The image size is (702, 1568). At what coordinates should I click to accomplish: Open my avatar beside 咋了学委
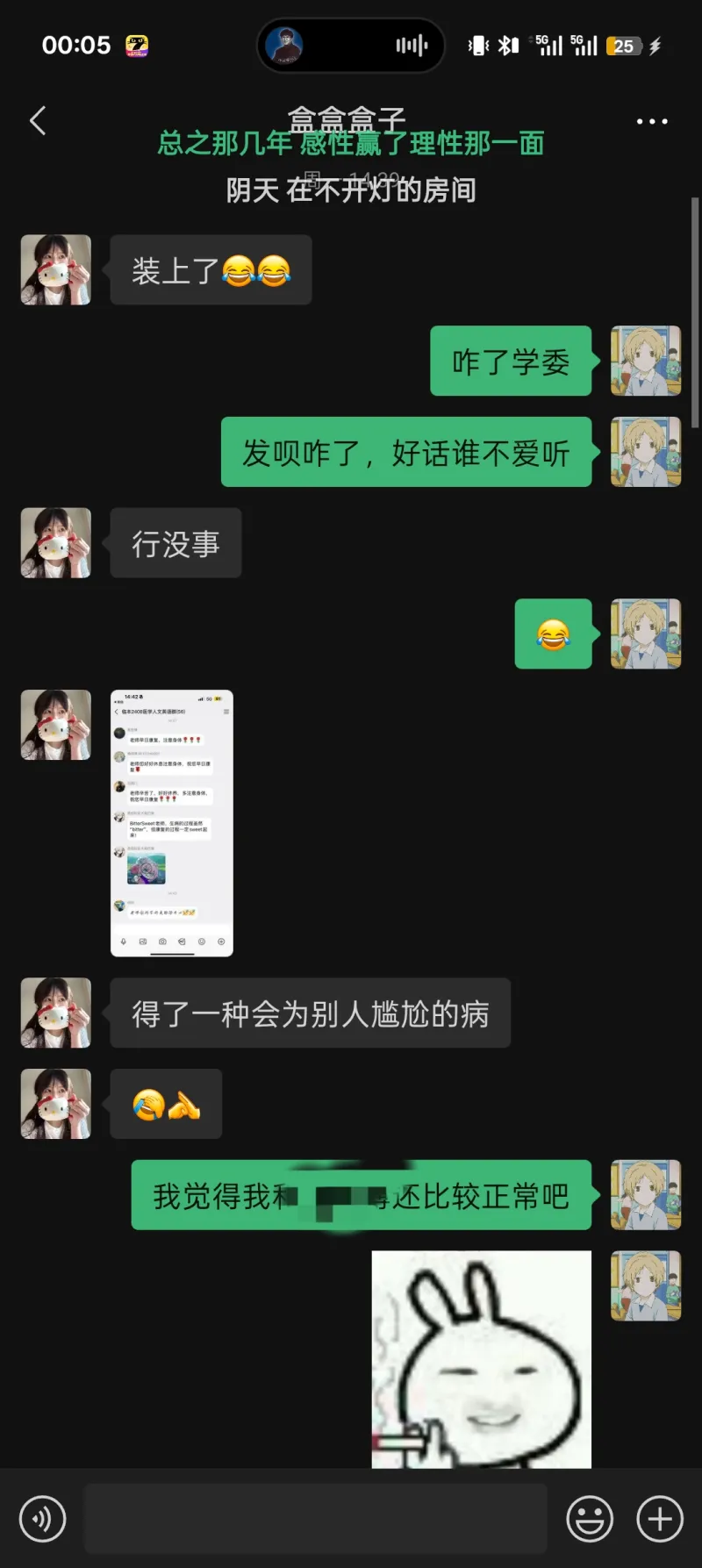point(646,361)
